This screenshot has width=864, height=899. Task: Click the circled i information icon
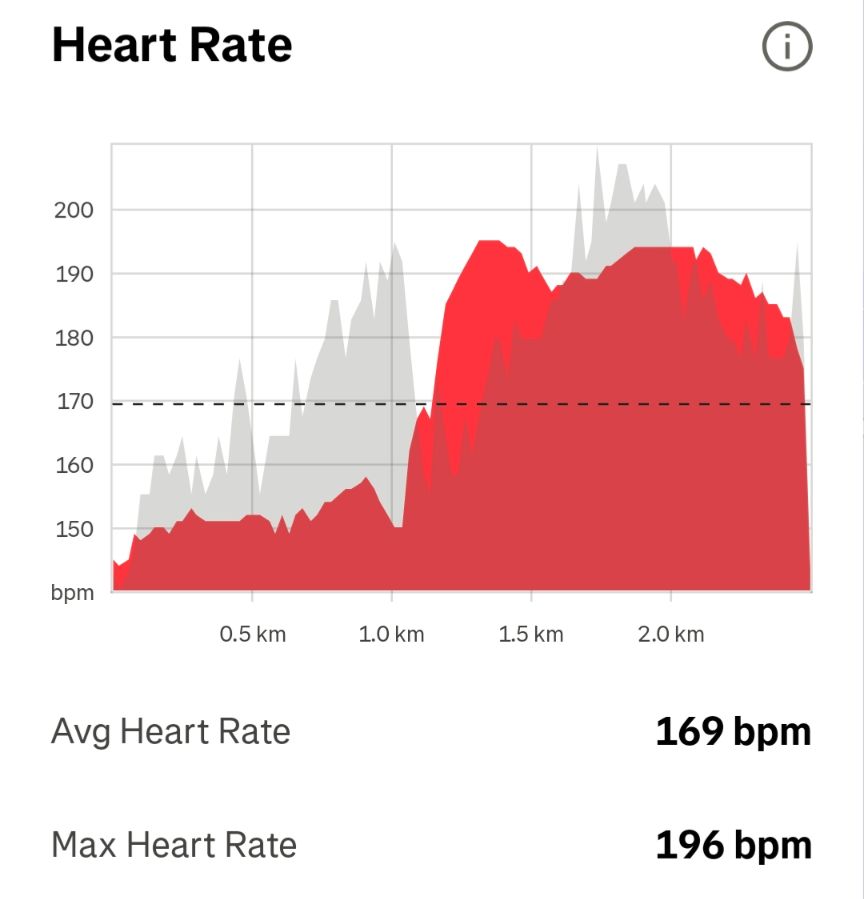click(786, 44)
